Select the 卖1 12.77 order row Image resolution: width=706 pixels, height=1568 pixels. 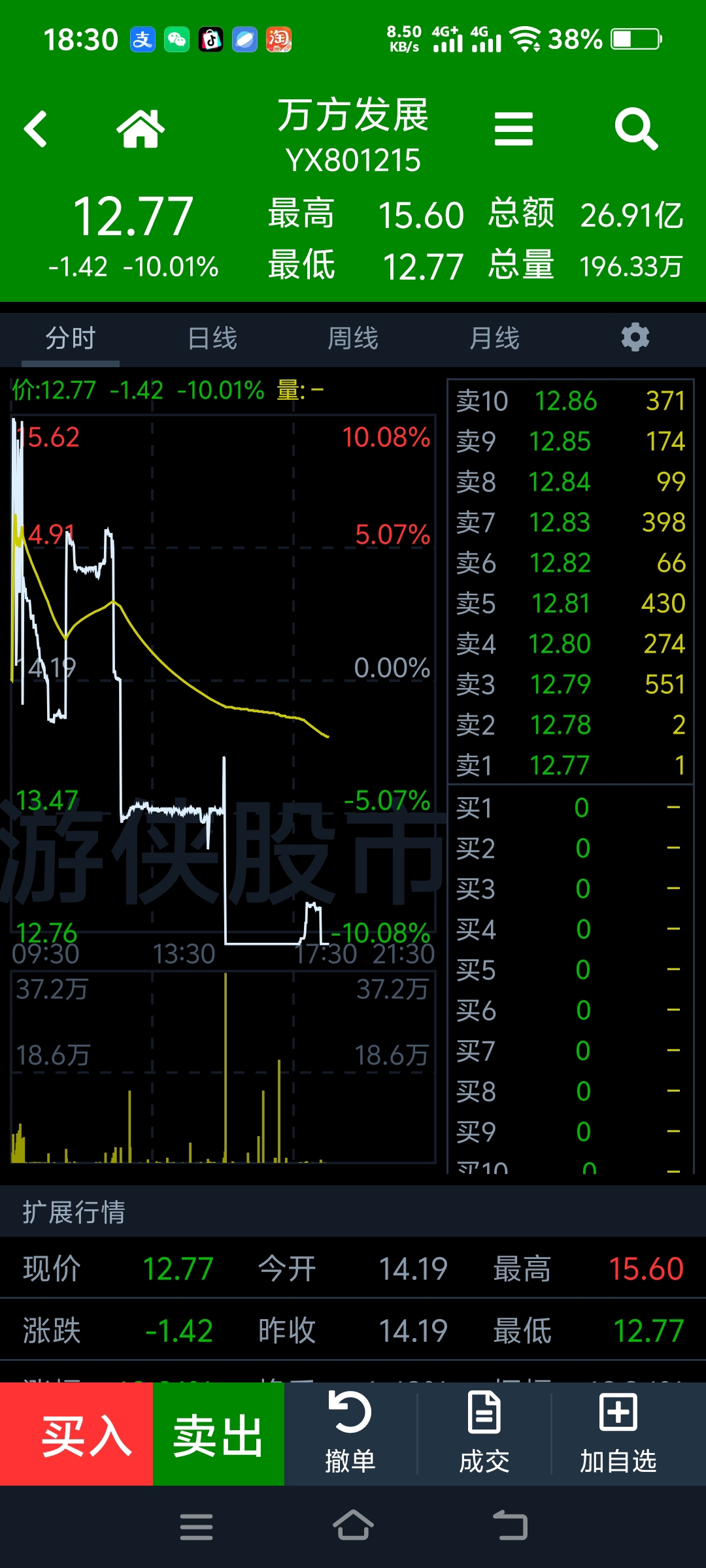(x=570, y=765)
